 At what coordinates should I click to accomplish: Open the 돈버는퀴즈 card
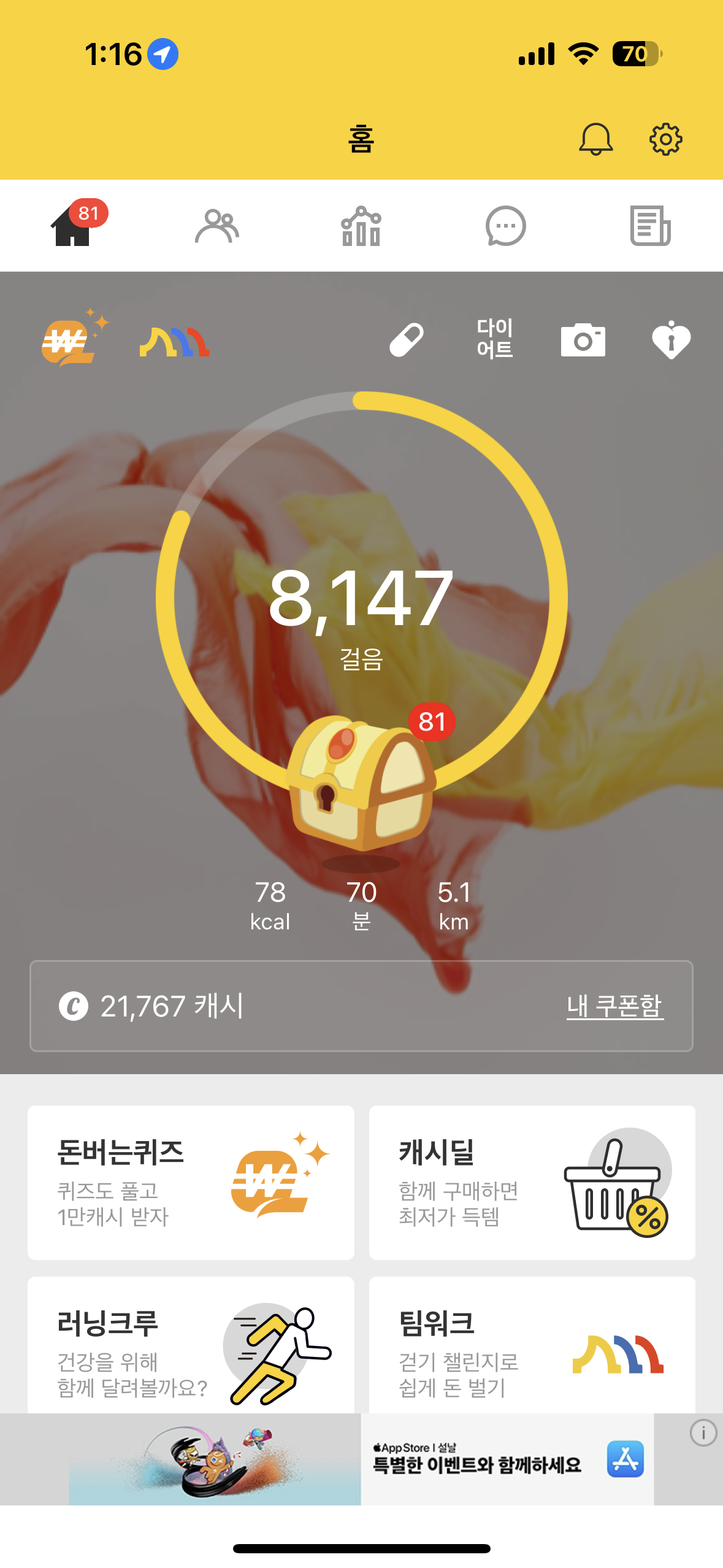coord(191,1182)
